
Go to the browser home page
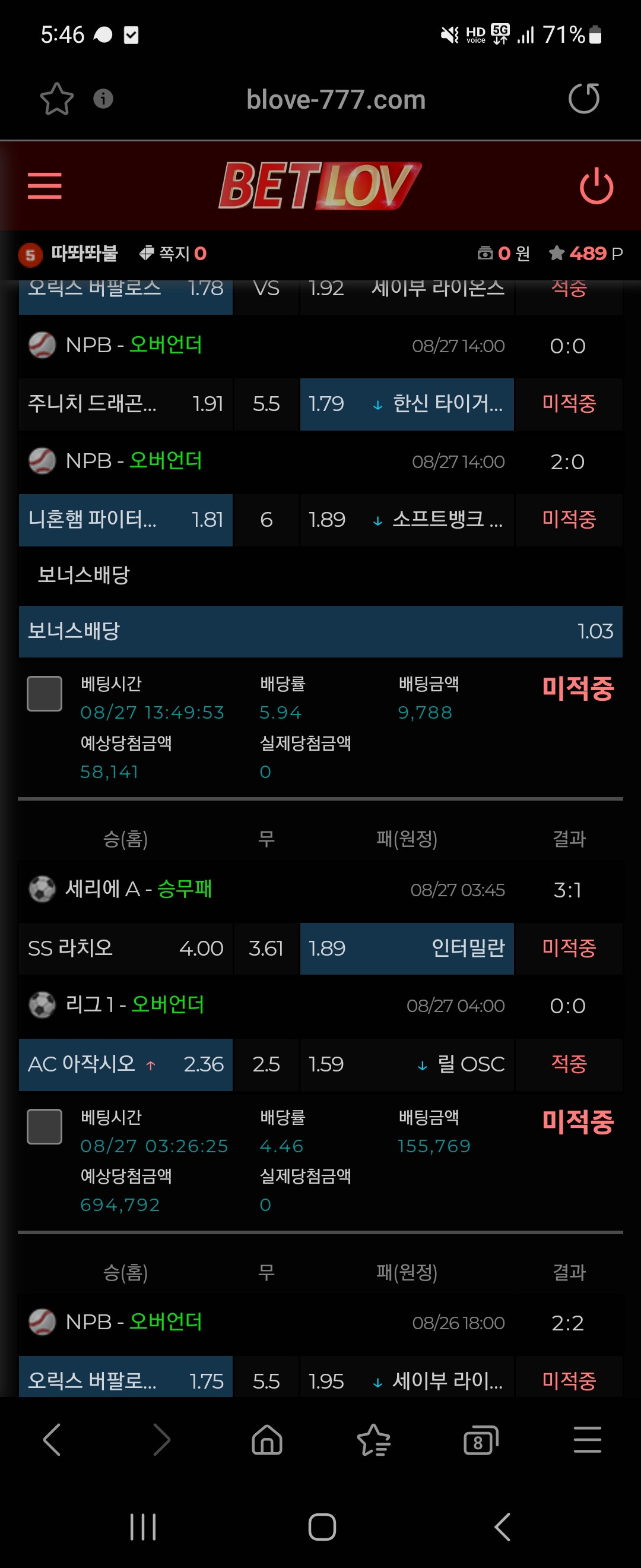267,1440
